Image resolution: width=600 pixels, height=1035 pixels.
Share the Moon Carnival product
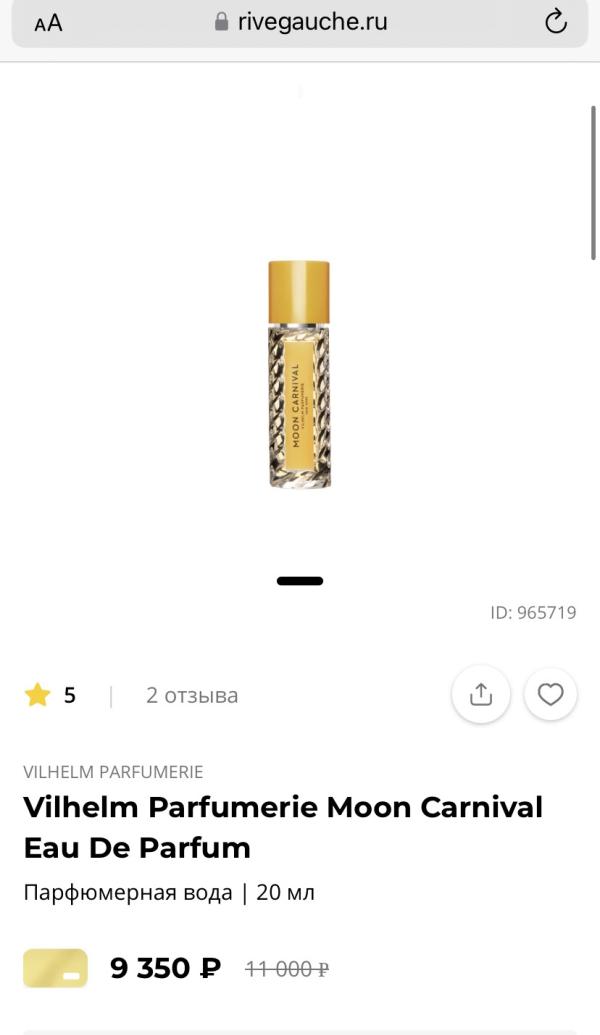[481, 694]
